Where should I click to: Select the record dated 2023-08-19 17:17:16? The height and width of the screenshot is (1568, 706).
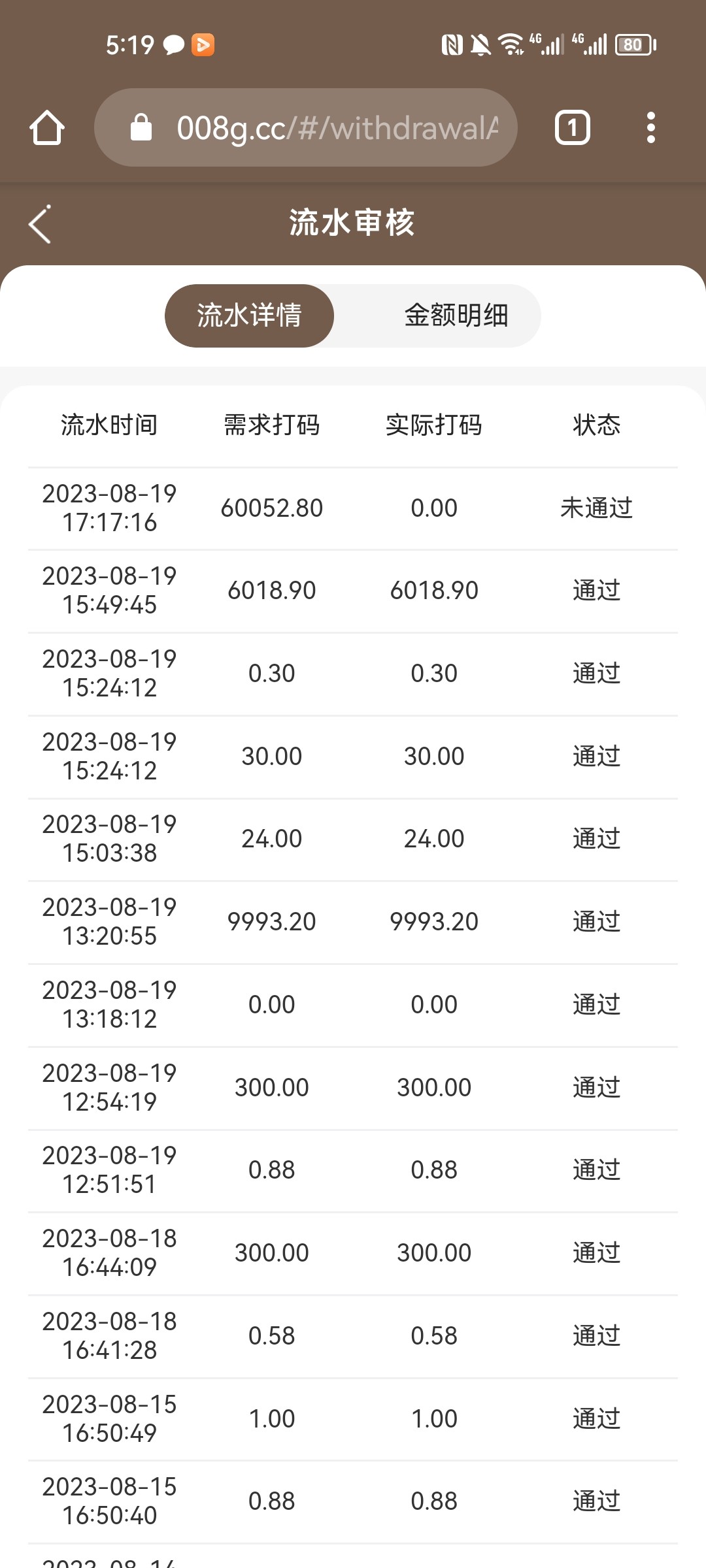pos(109,508)
